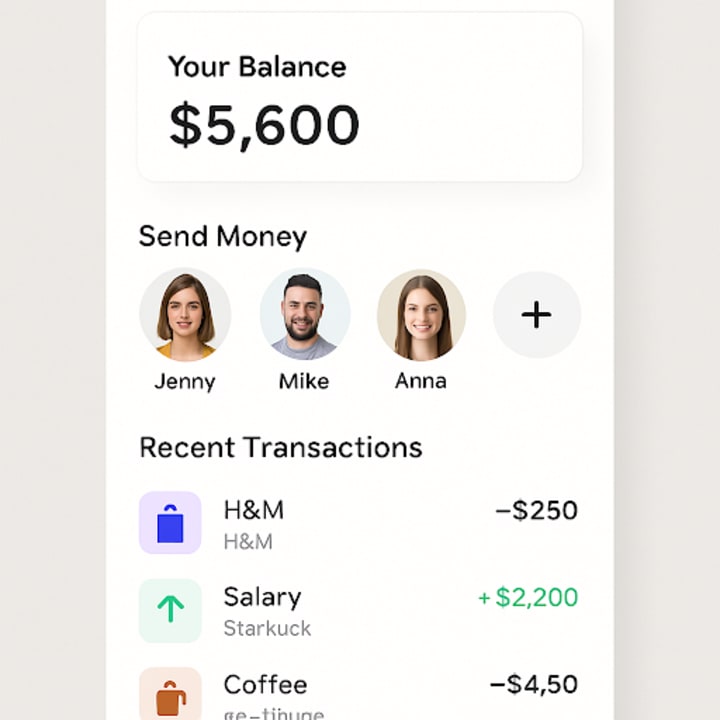Choose Anna to send money
This screenshot has height=720, width=720.
tap(421, 315)
